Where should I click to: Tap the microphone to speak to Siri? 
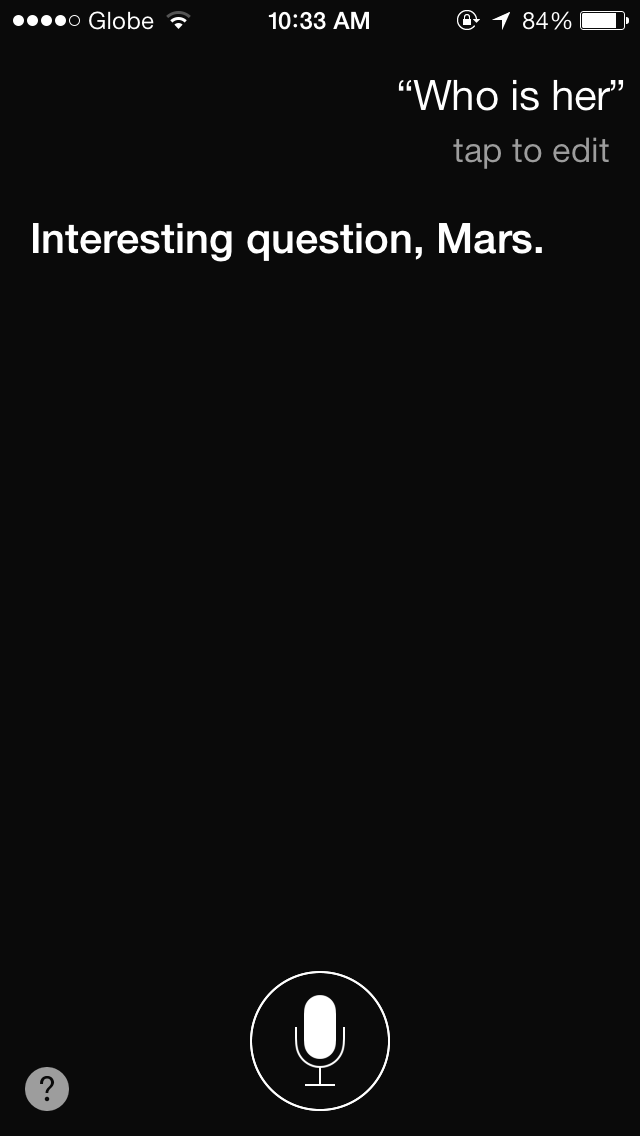tap(319, 1042)
